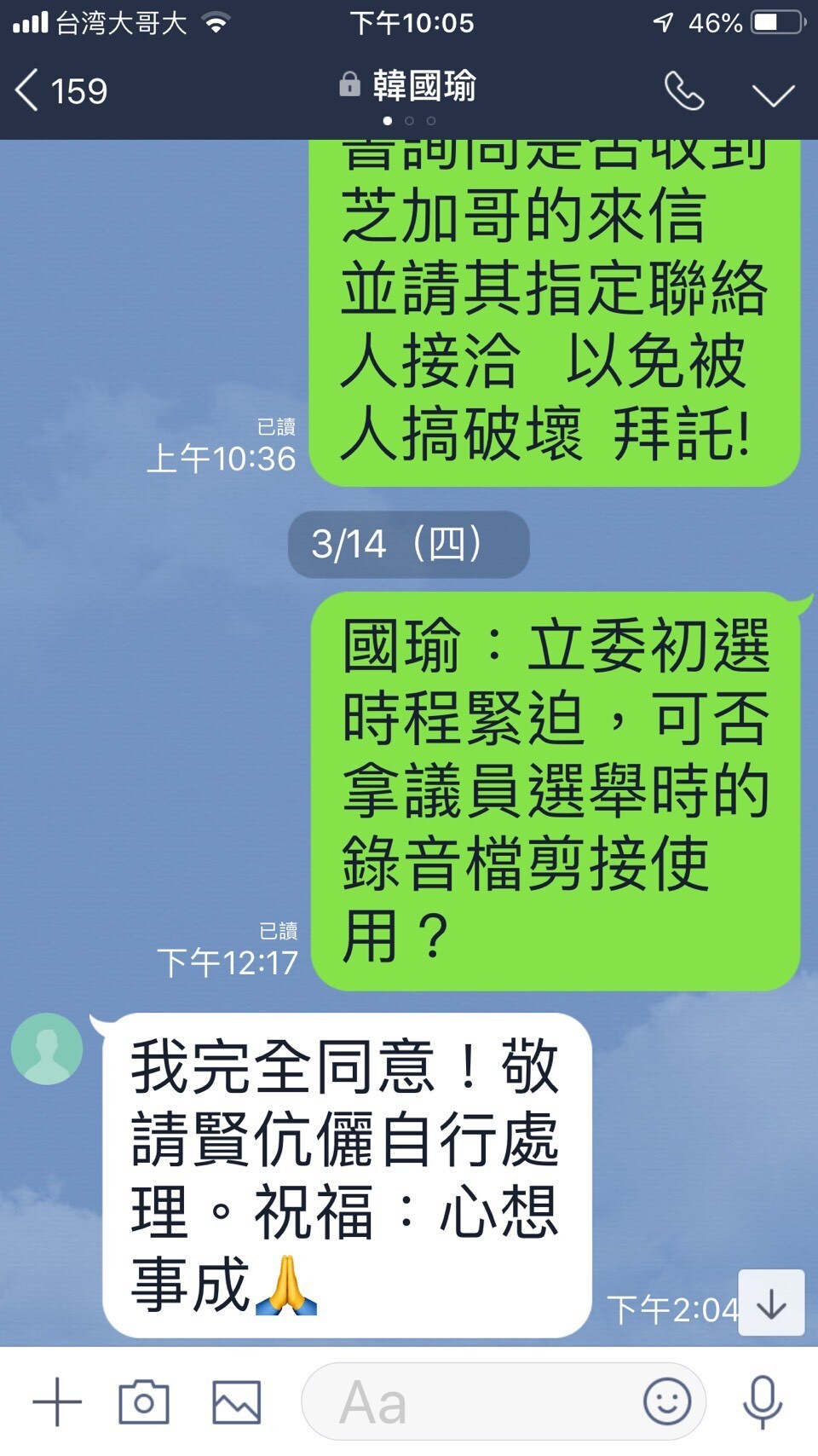Jump to latest message with down arrow
This screenshot has height=1456, width=818.
click(771, 1303)
